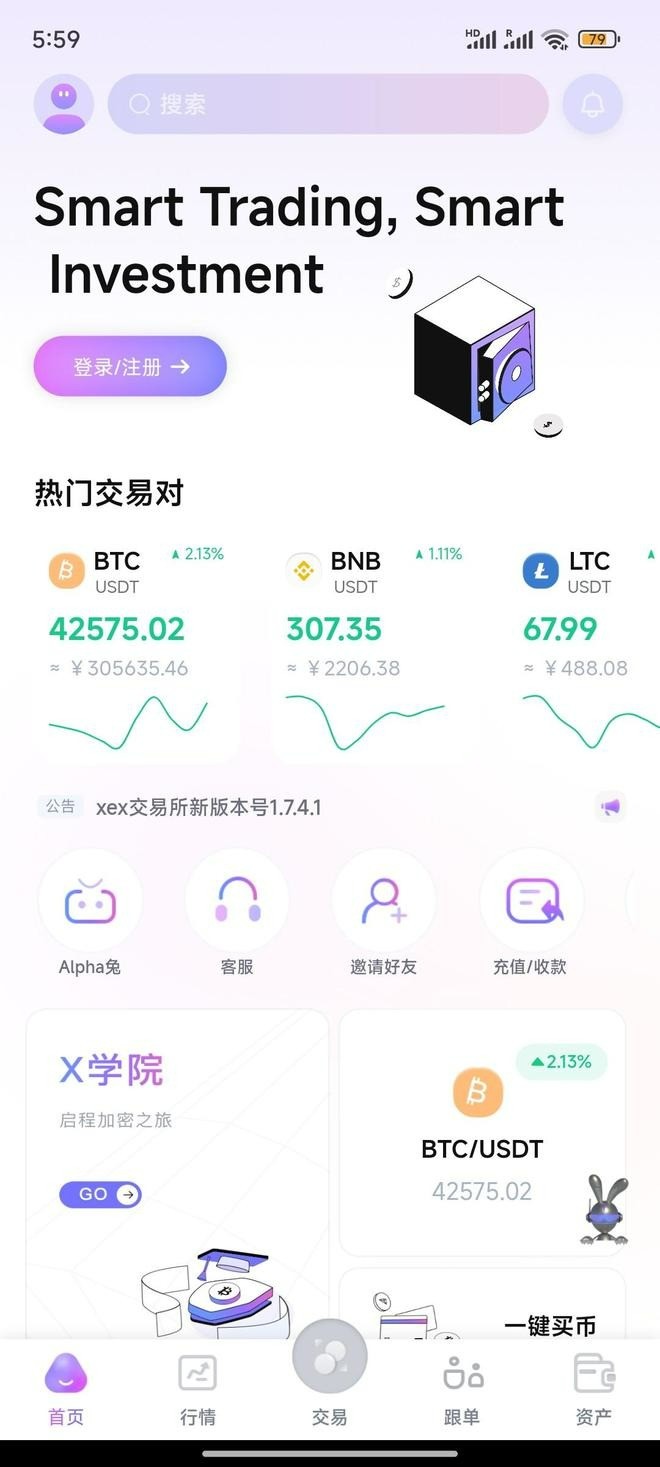660x1467 pixels.
Task: Tap the announcement megaphone icon
Action: point(610,806)
